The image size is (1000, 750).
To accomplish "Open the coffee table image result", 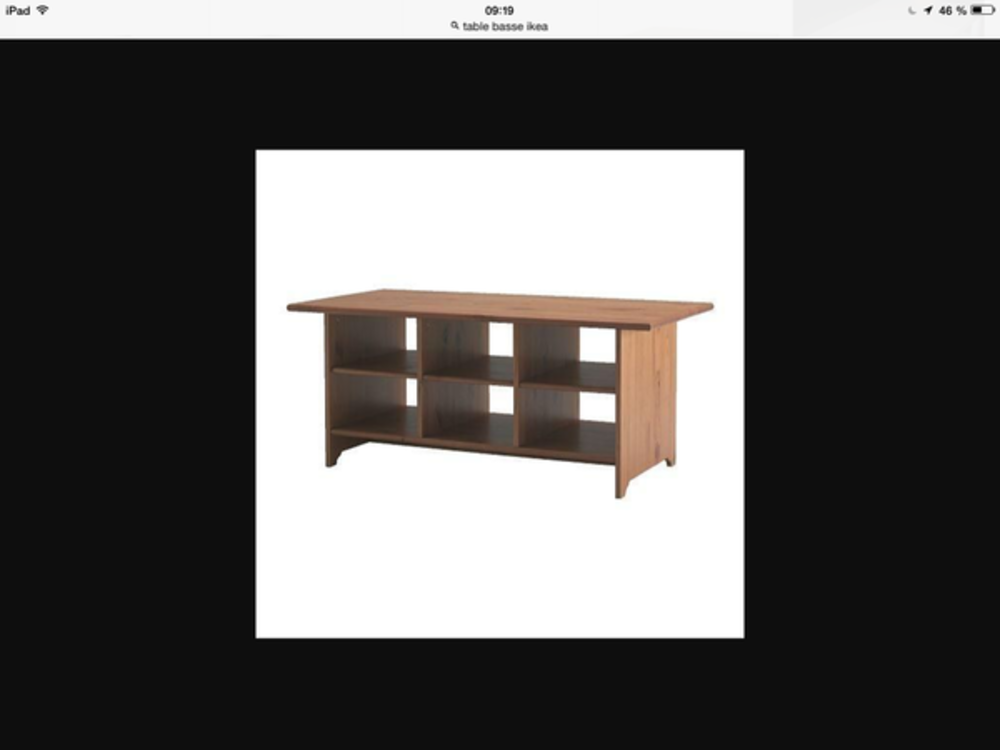I will point(499,393).
